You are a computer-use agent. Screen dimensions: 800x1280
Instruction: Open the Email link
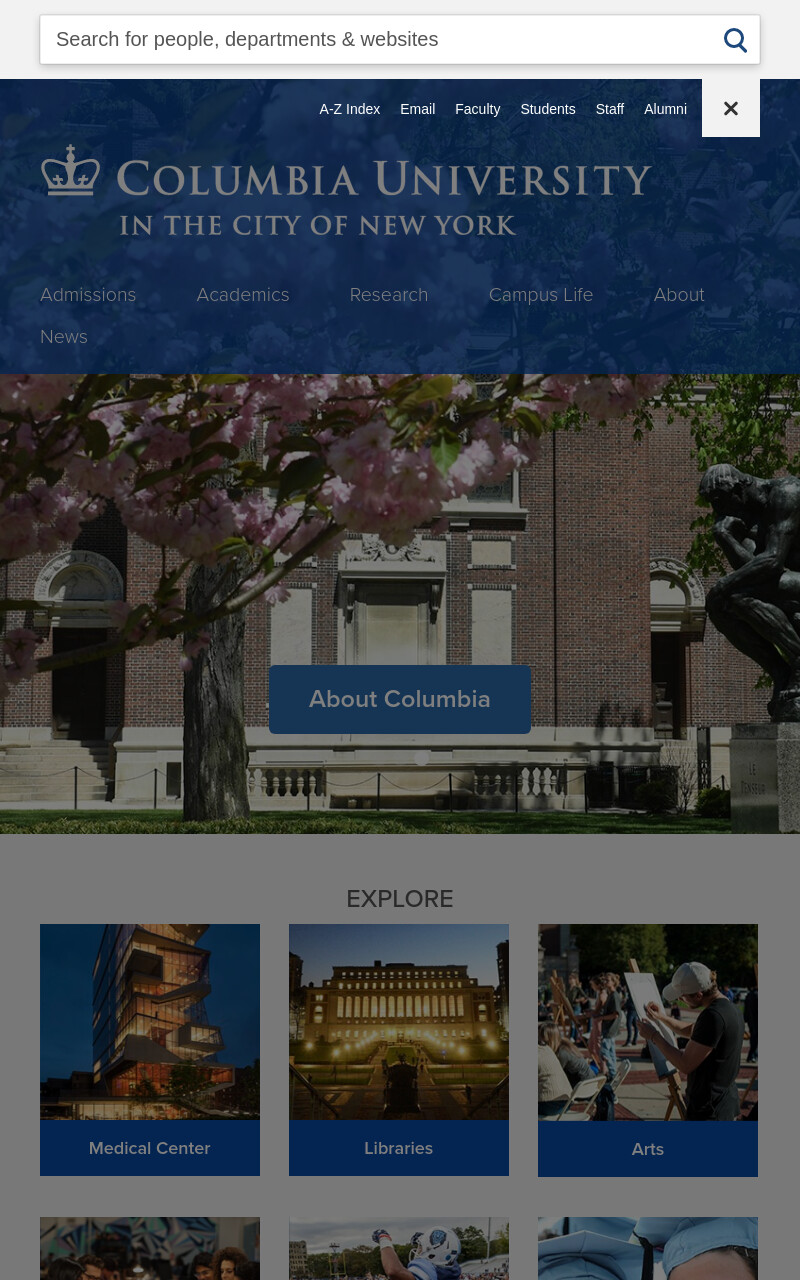pyautogui.click(x=418, y=109)
